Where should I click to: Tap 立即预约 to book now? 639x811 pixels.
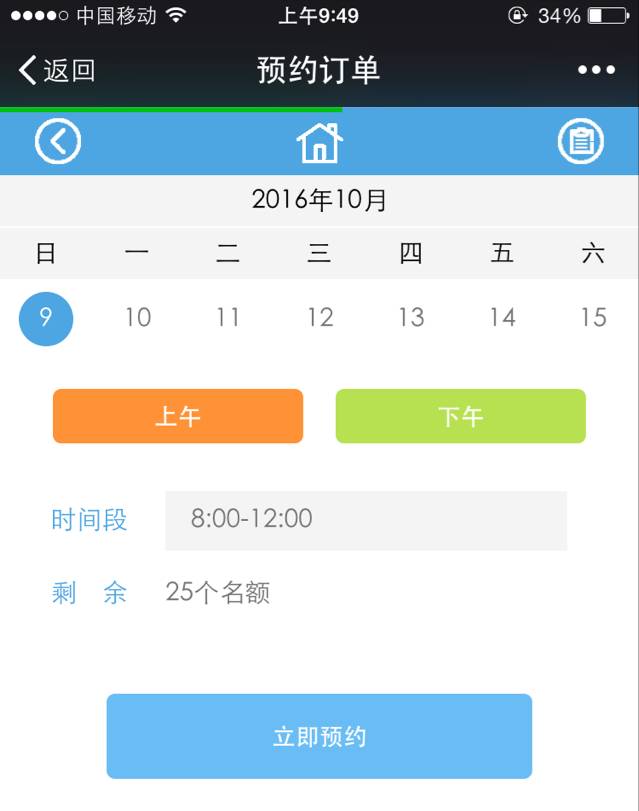tap(319, 737)
